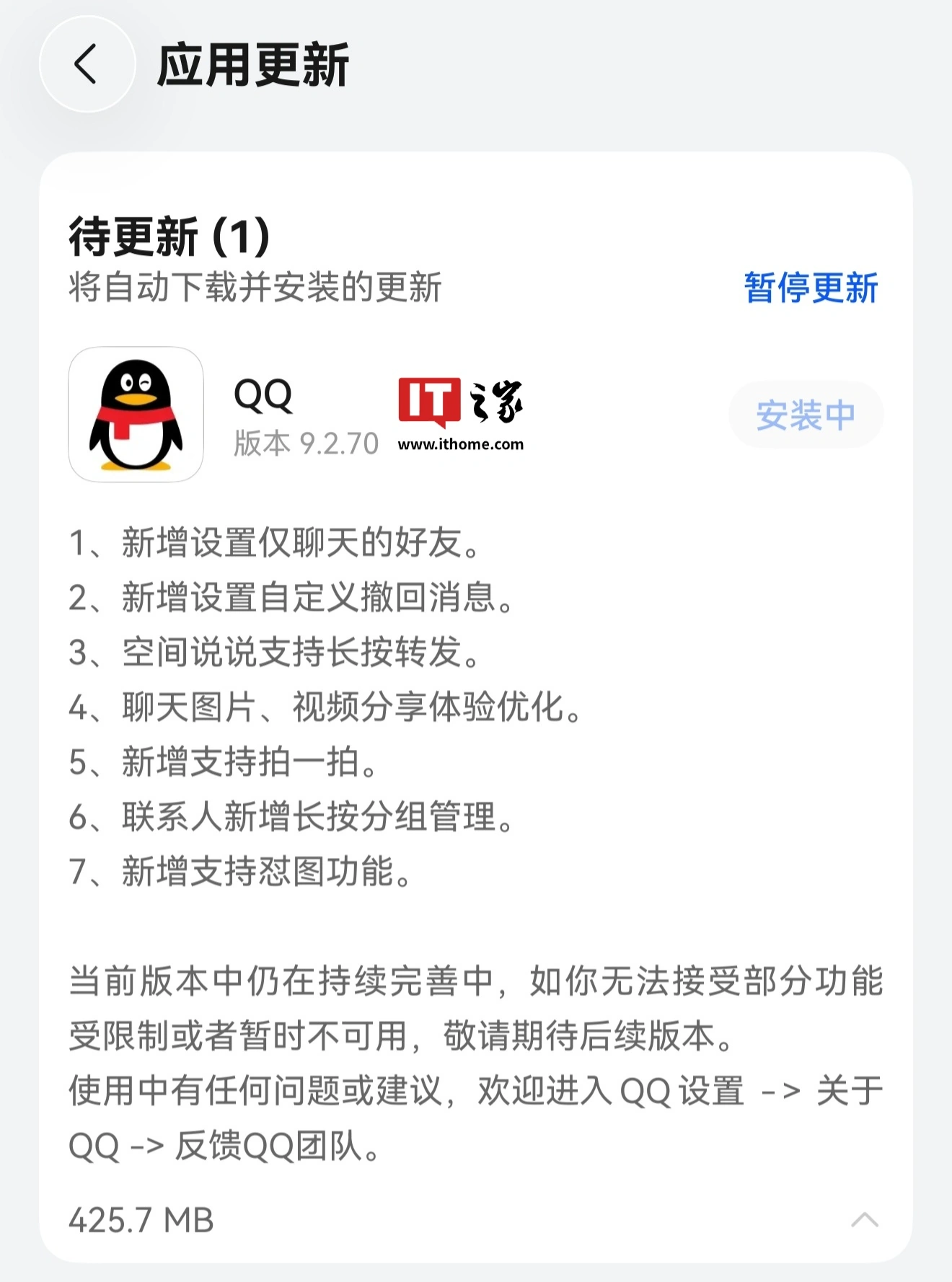Viewport: 952px width, 1282px height.
Task: Tap the 安装中 button for QQ
Action: click(x=806, y=415)
